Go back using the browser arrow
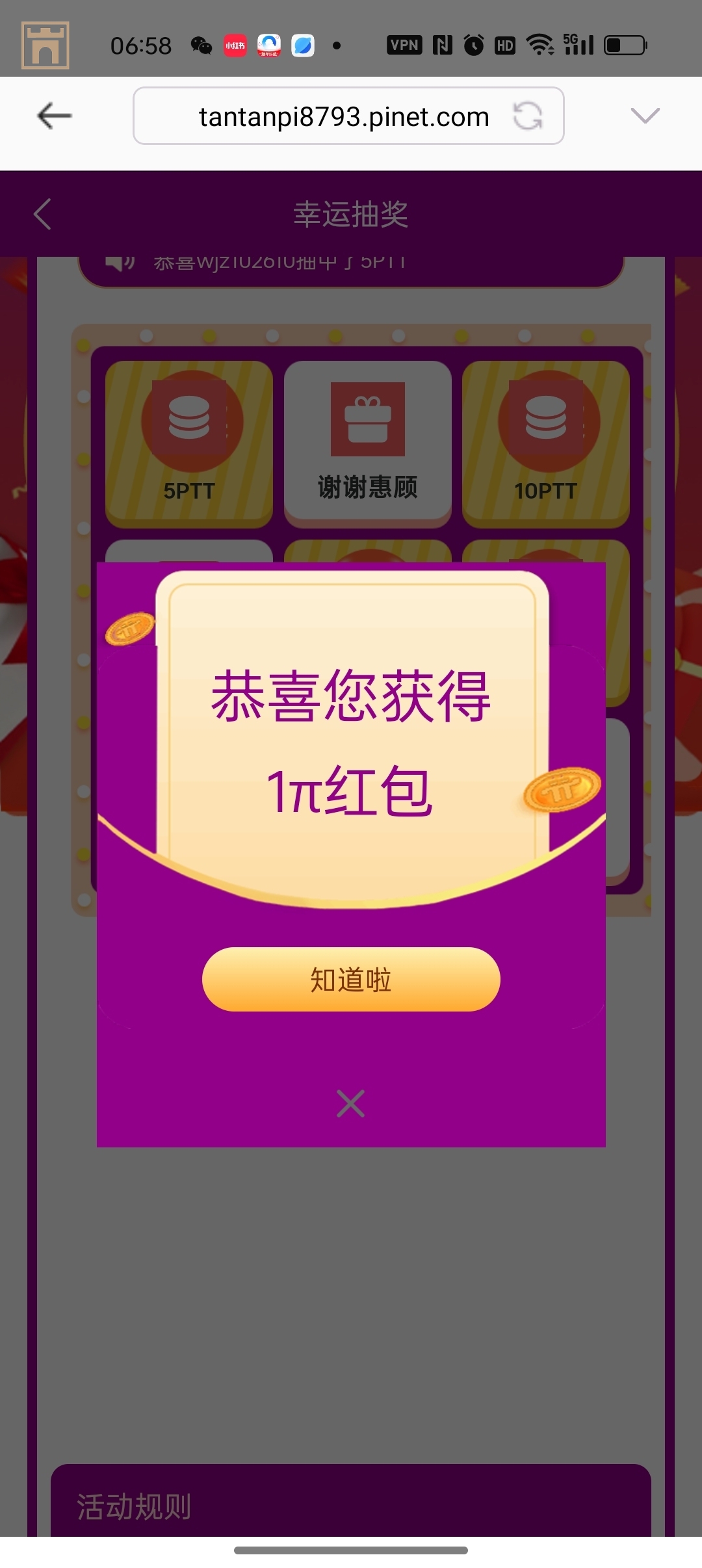This screenshot has height=1568, width=702. pyautogui.click(x=54, y=116)
